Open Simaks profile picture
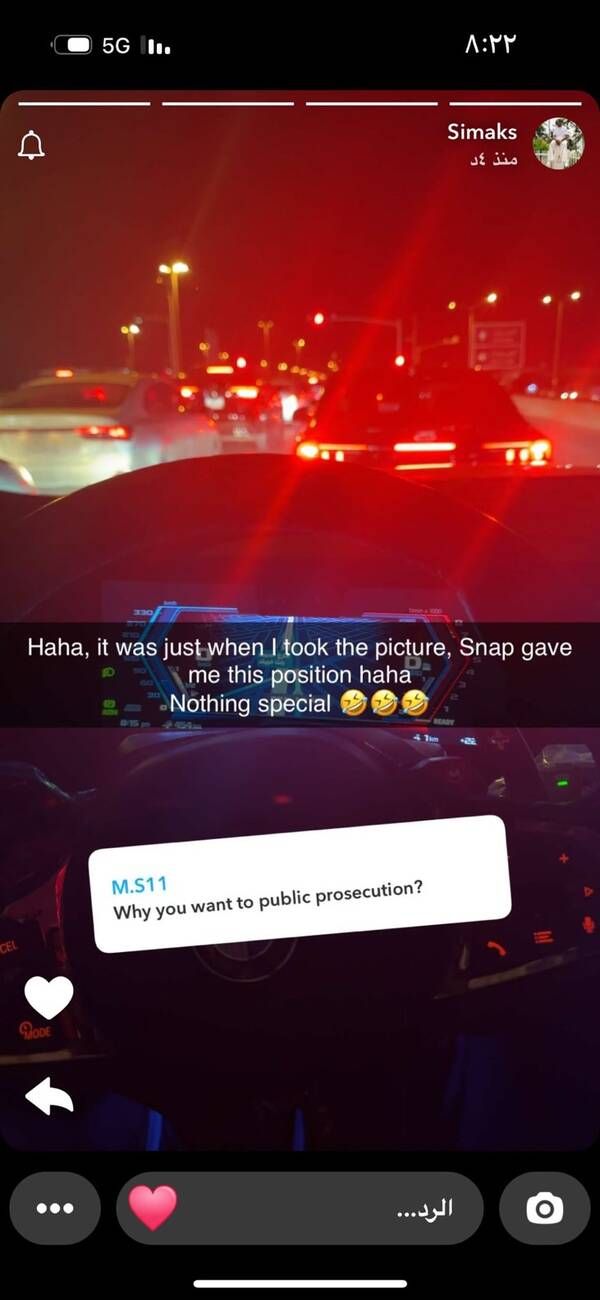This screenshot has width=600, height=1300. pyautogui.click(x=558, y=143)
